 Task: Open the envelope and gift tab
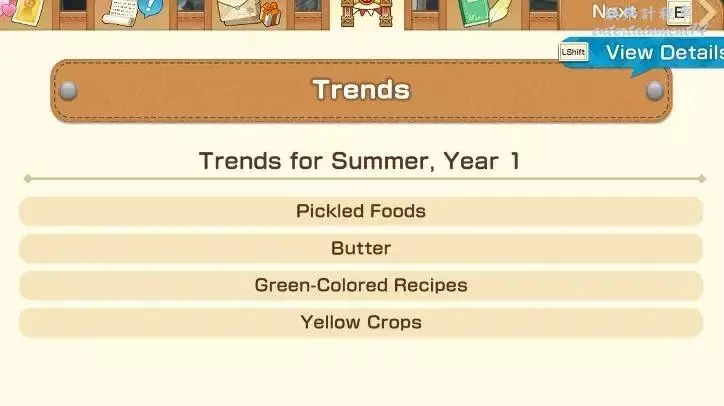245,12
